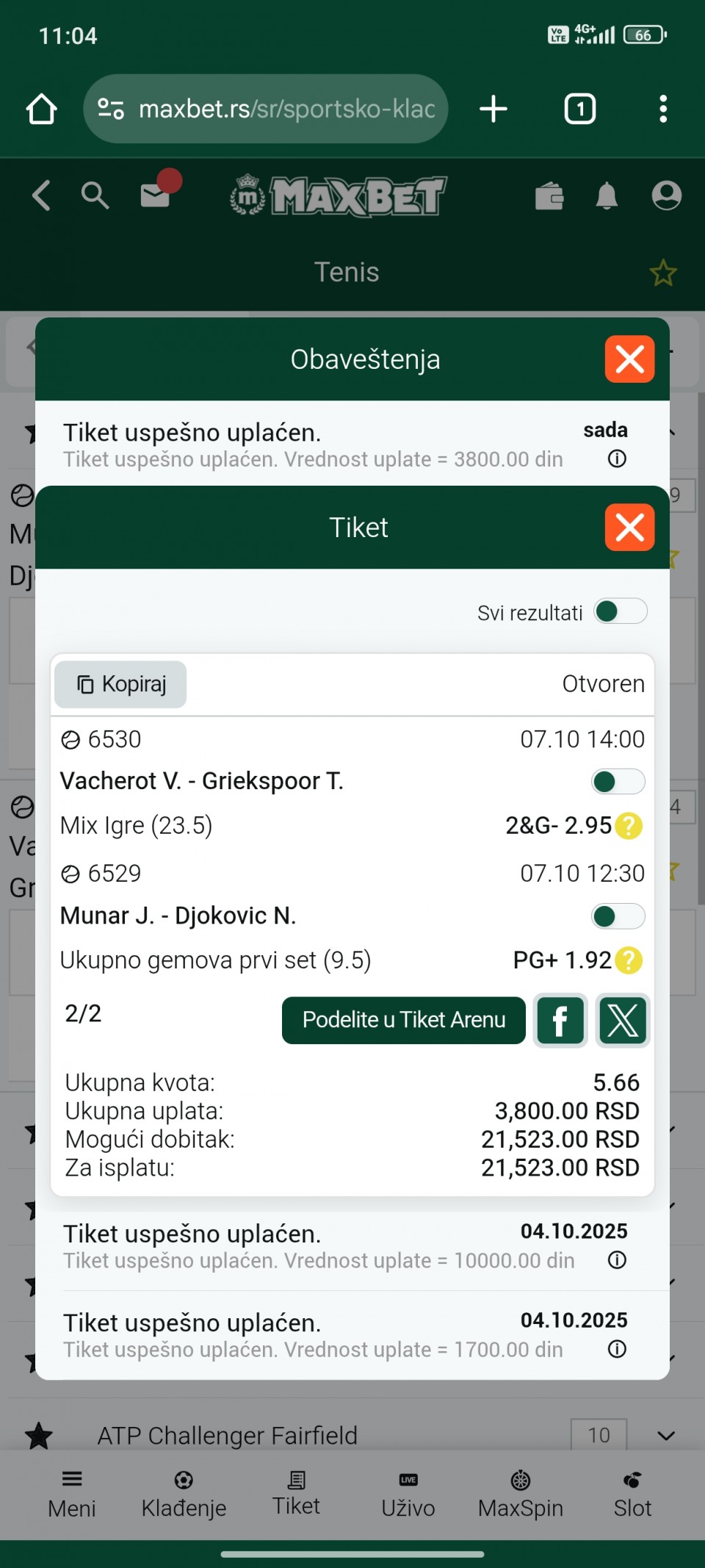Tap the Kopiraj button

click(x=121, y=685)
